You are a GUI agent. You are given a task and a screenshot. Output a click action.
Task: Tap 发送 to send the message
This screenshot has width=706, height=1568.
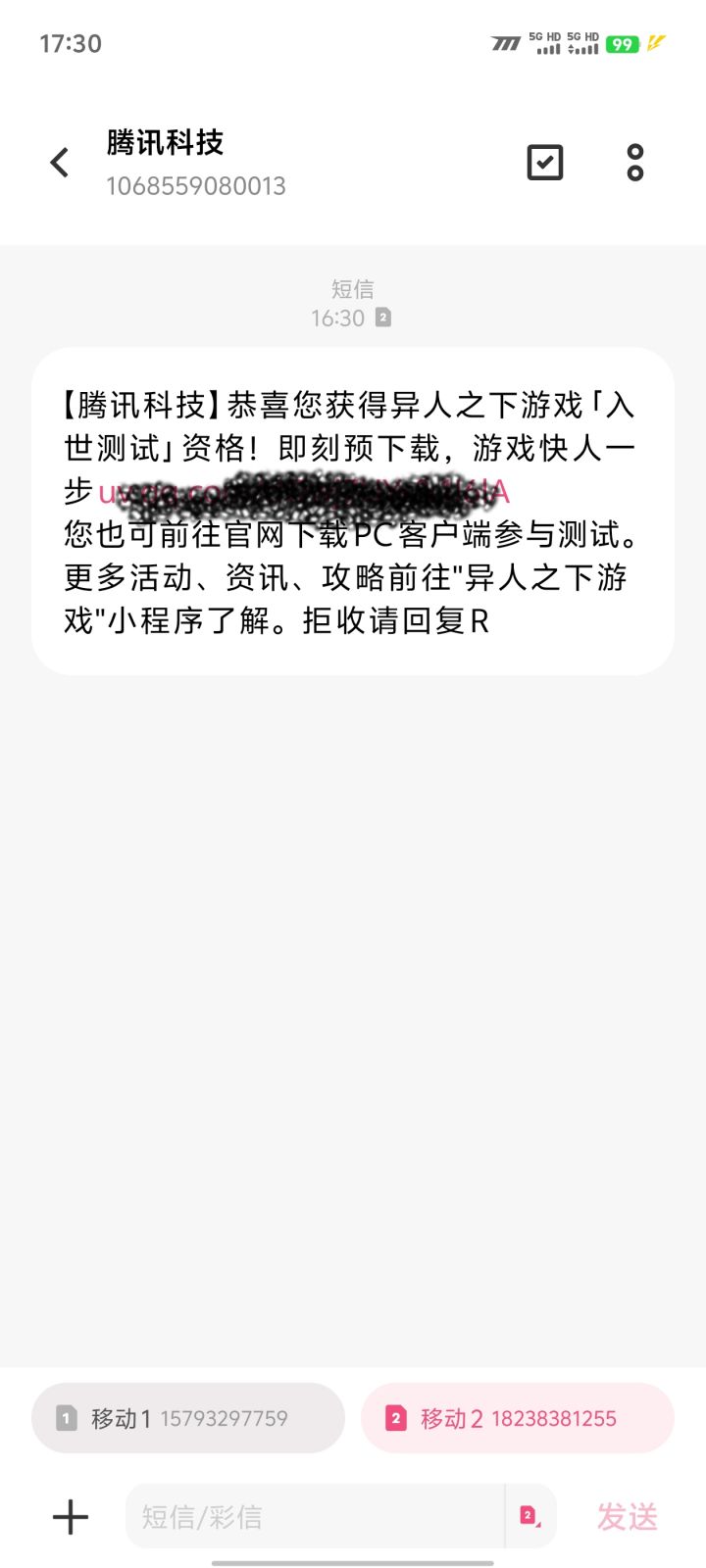click(628, 1517)
